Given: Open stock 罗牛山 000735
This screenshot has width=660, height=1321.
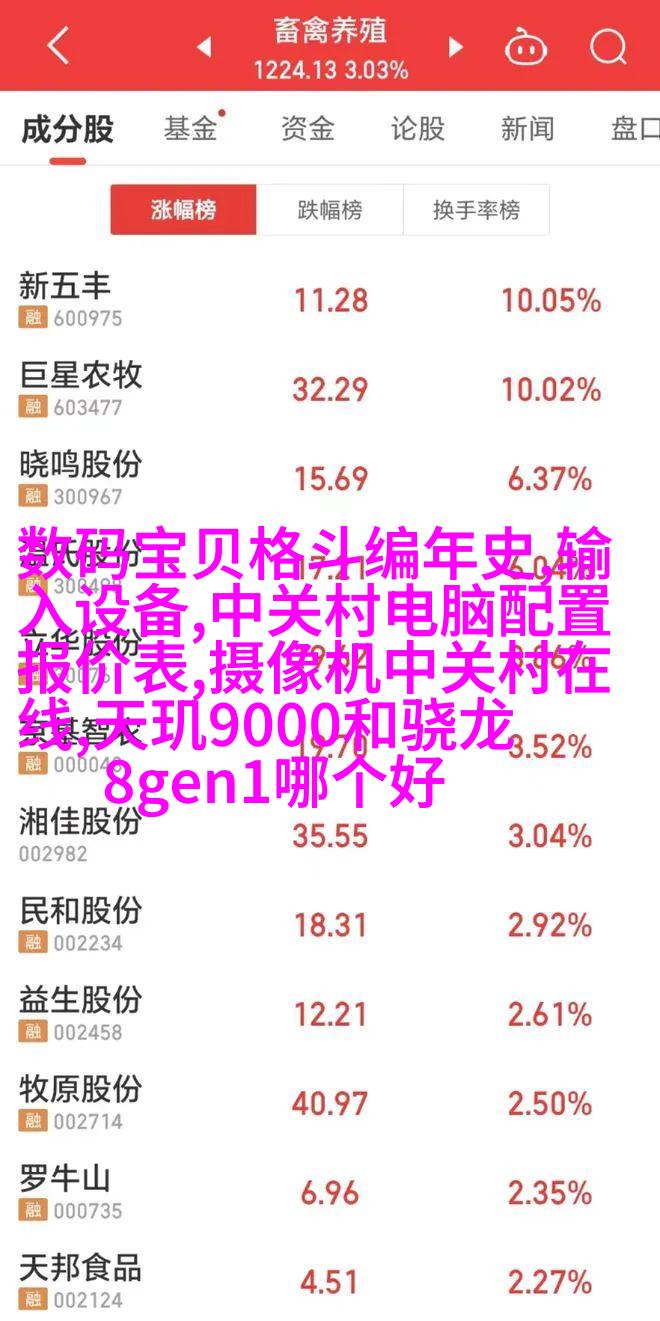Looking at the screenshot, I should point(330,1191).
